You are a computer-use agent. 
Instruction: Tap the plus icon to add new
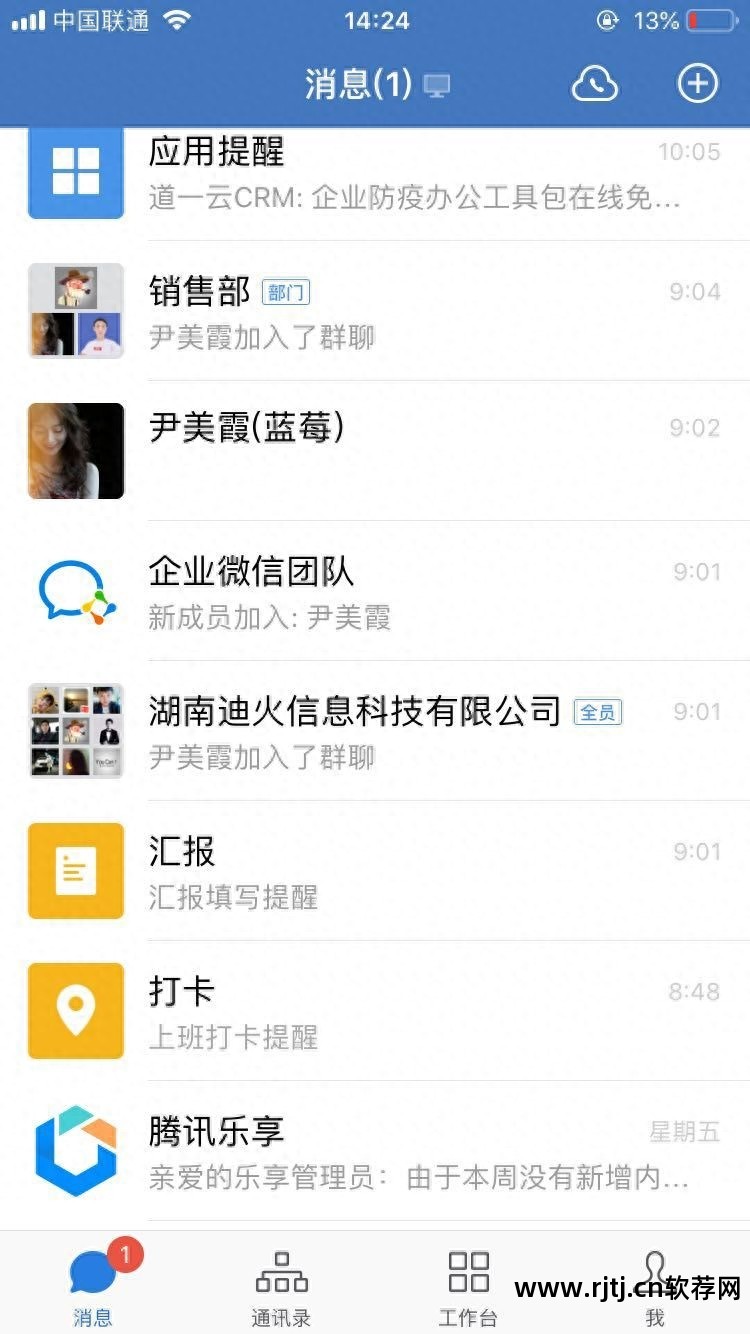pos(698,84)
